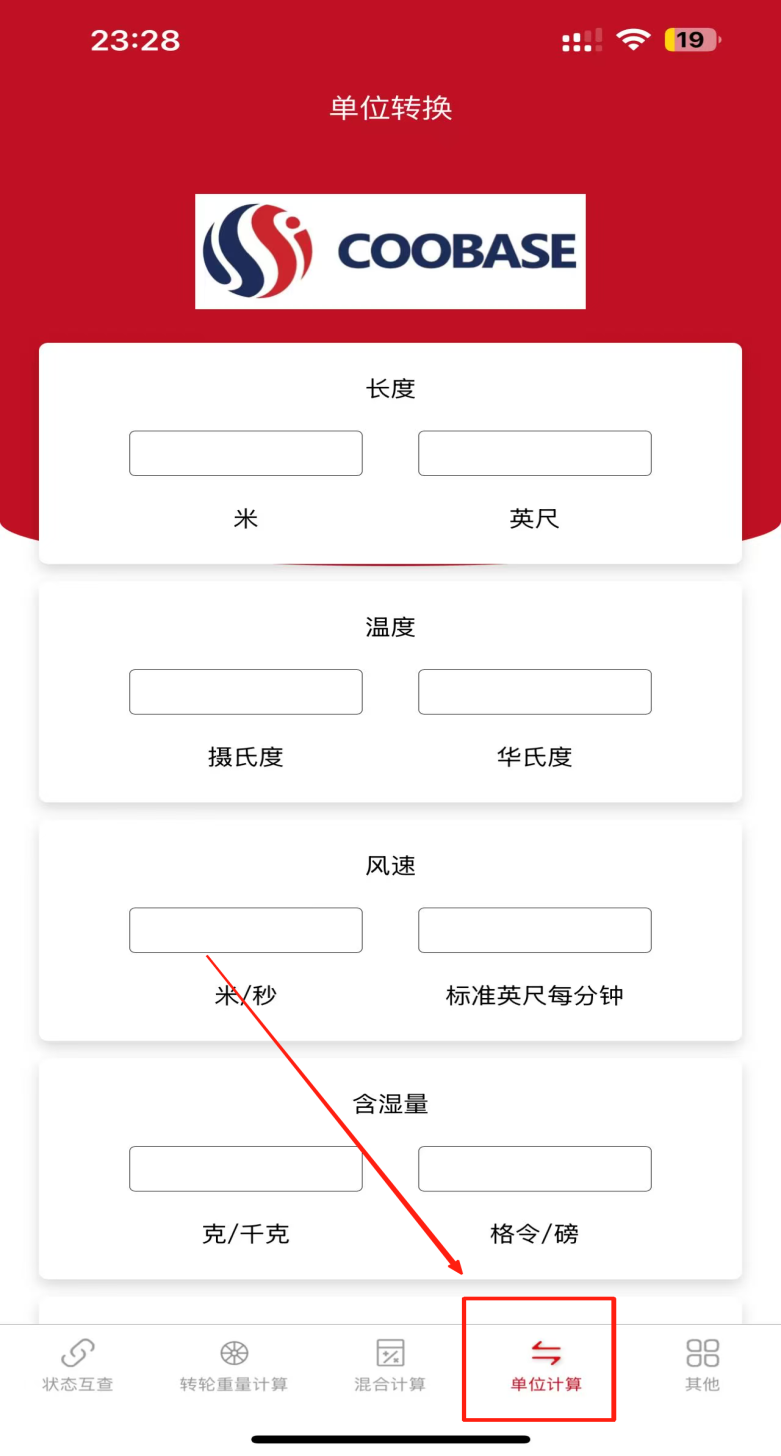This screenshot has height=1456, width=781.
Task: Select the 单位计算 tab
Action: click(x=546, y=1365)
